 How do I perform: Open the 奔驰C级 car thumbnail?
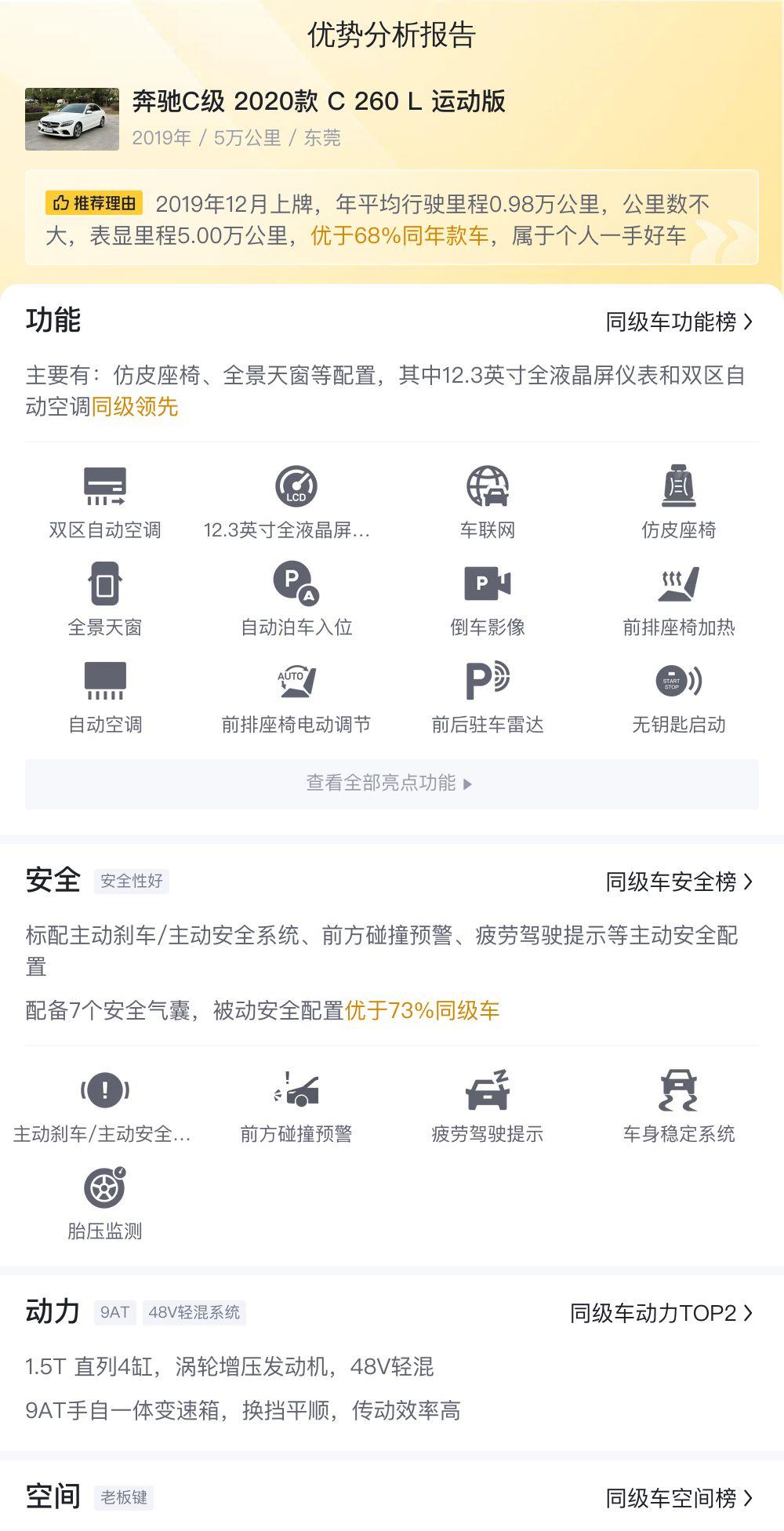pos(72,119)
